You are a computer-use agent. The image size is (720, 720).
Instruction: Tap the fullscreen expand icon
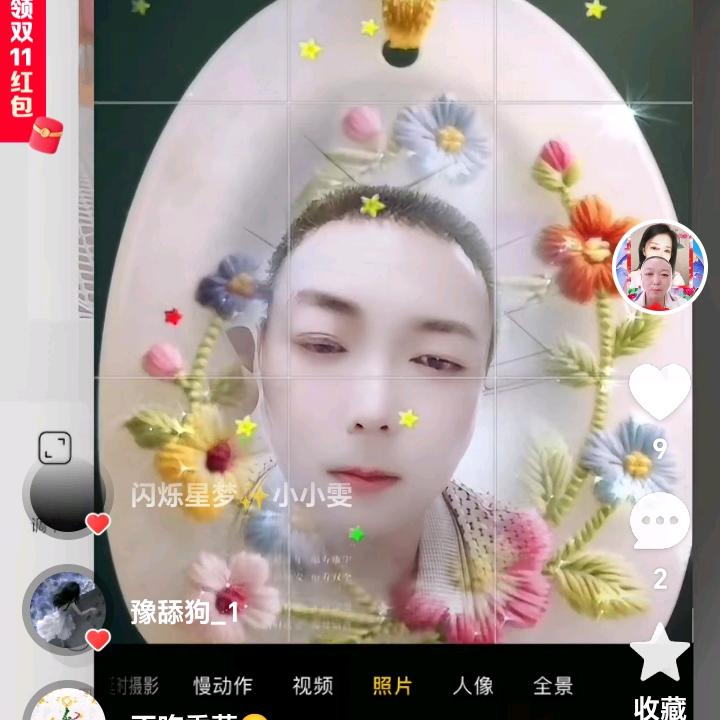coord(55,448)
